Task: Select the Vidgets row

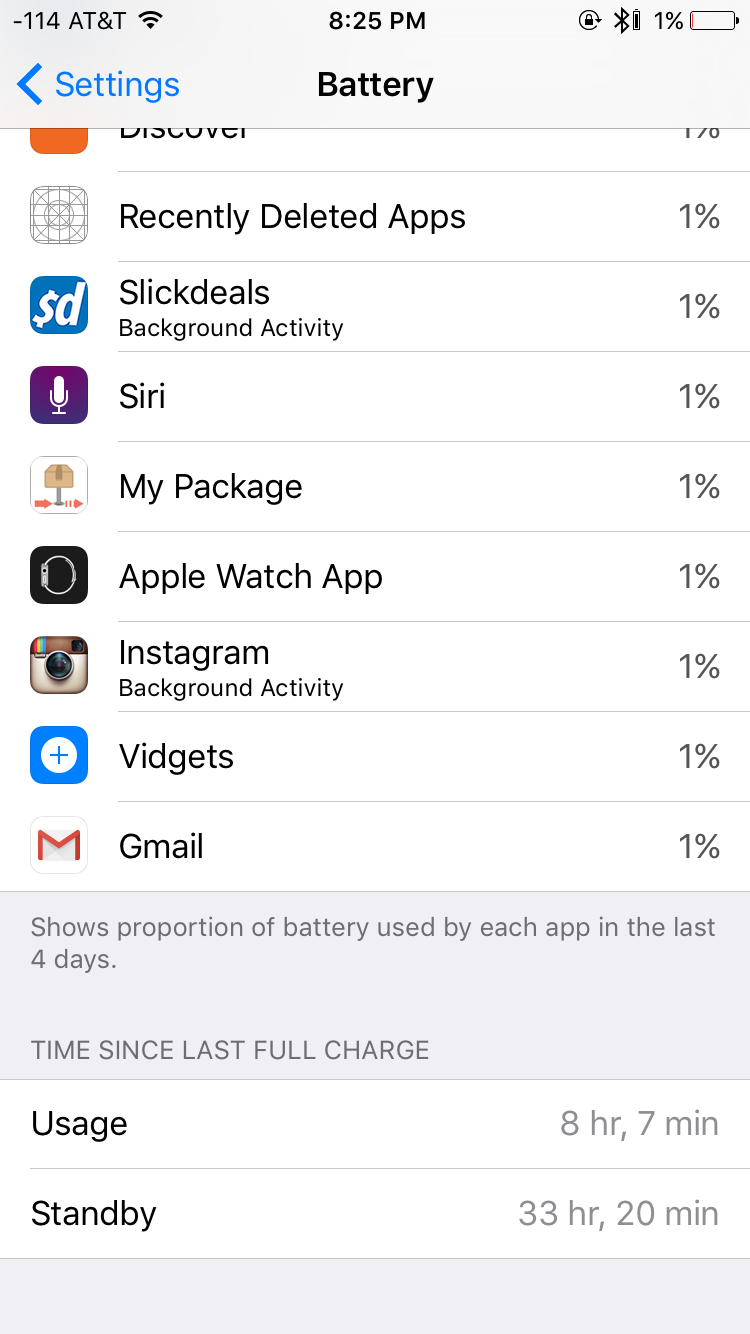Action: pyautogui.click(x=375, y=757)
